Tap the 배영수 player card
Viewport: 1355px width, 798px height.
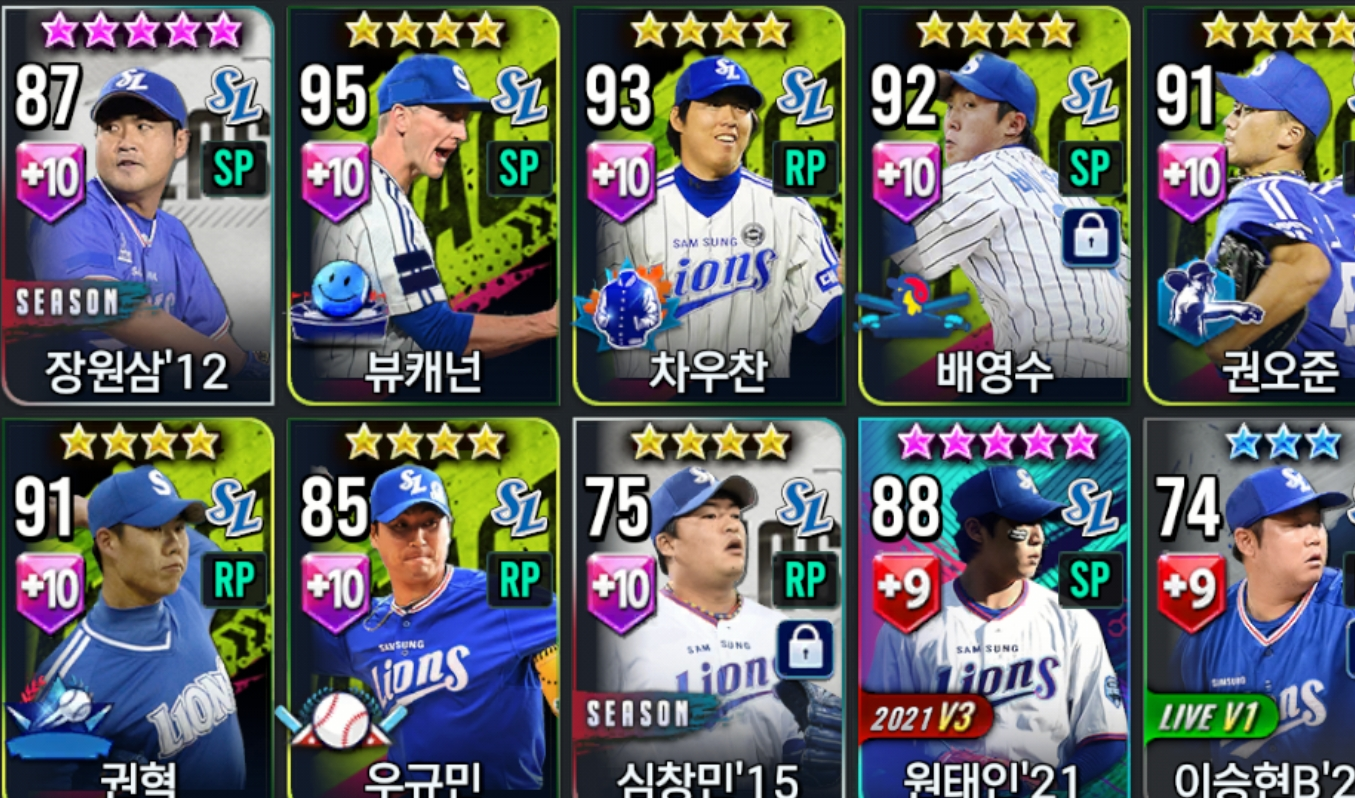[994, 205]
